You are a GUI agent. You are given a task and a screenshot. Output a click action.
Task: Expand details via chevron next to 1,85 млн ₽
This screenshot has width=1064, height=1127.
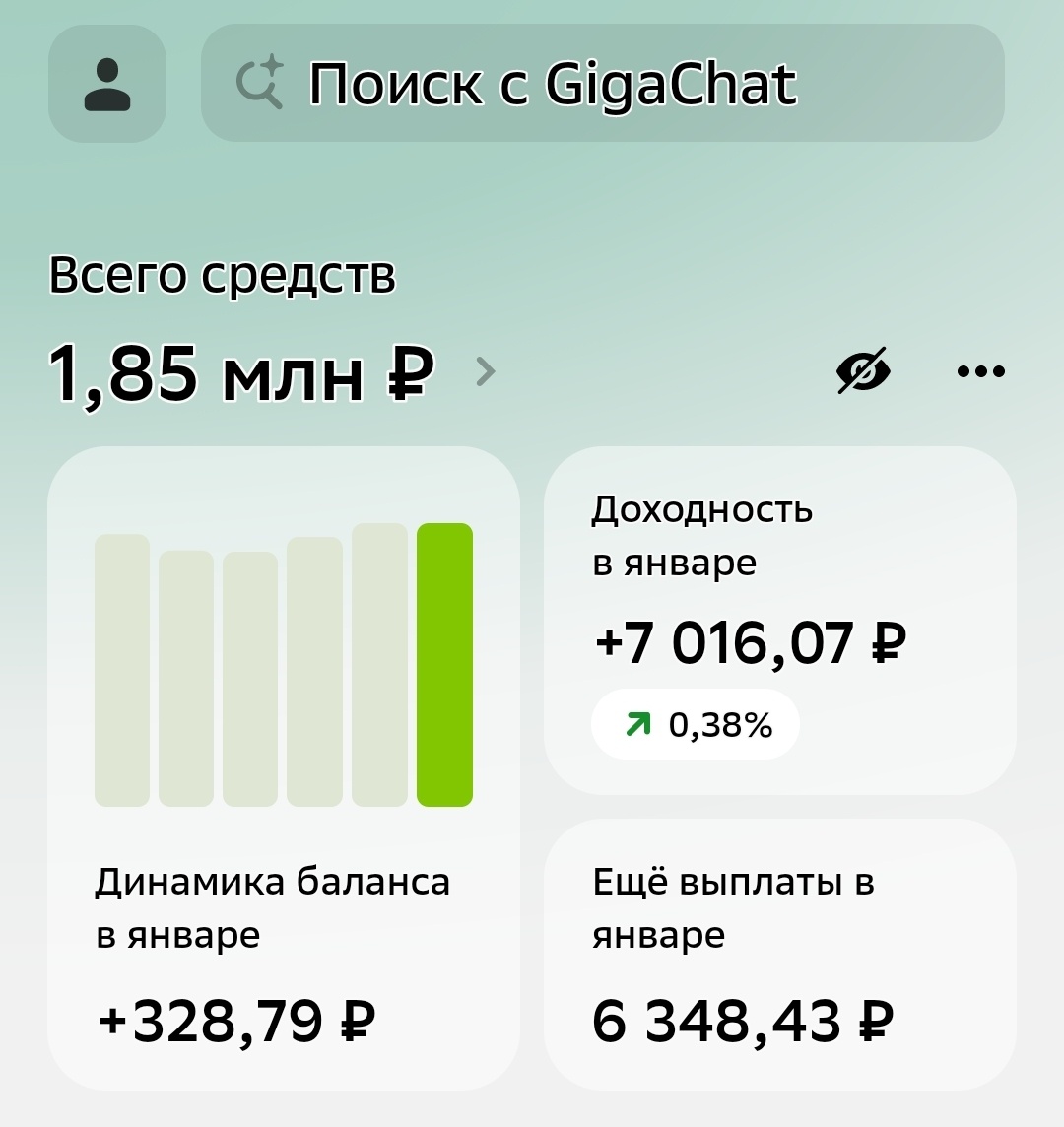click(x=484, y=372)
